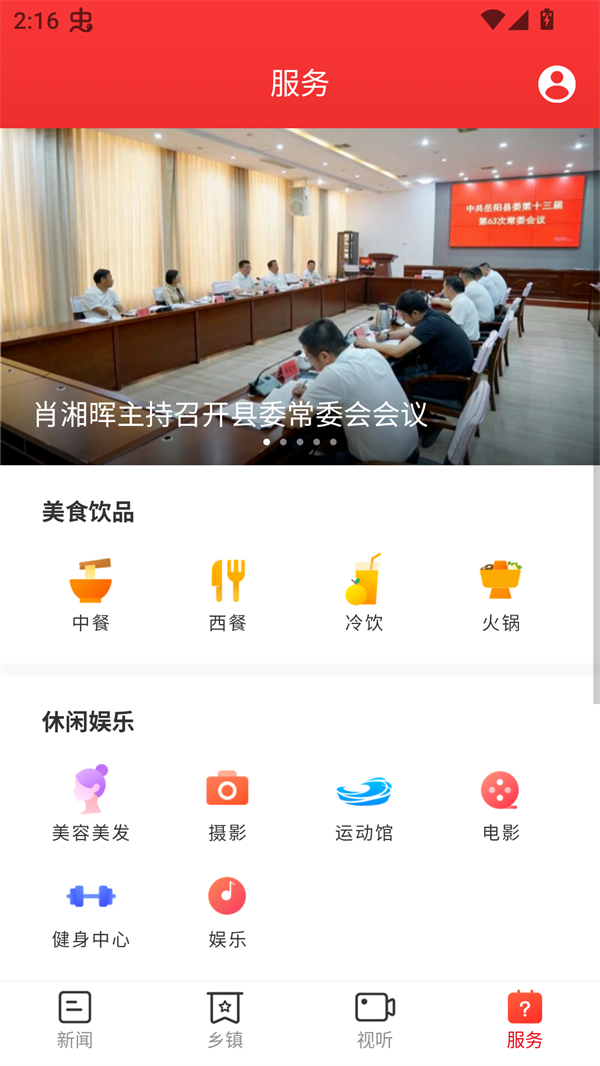Open the 摄影 service
Screen dimensions: 600x1066
coord(227,804)
